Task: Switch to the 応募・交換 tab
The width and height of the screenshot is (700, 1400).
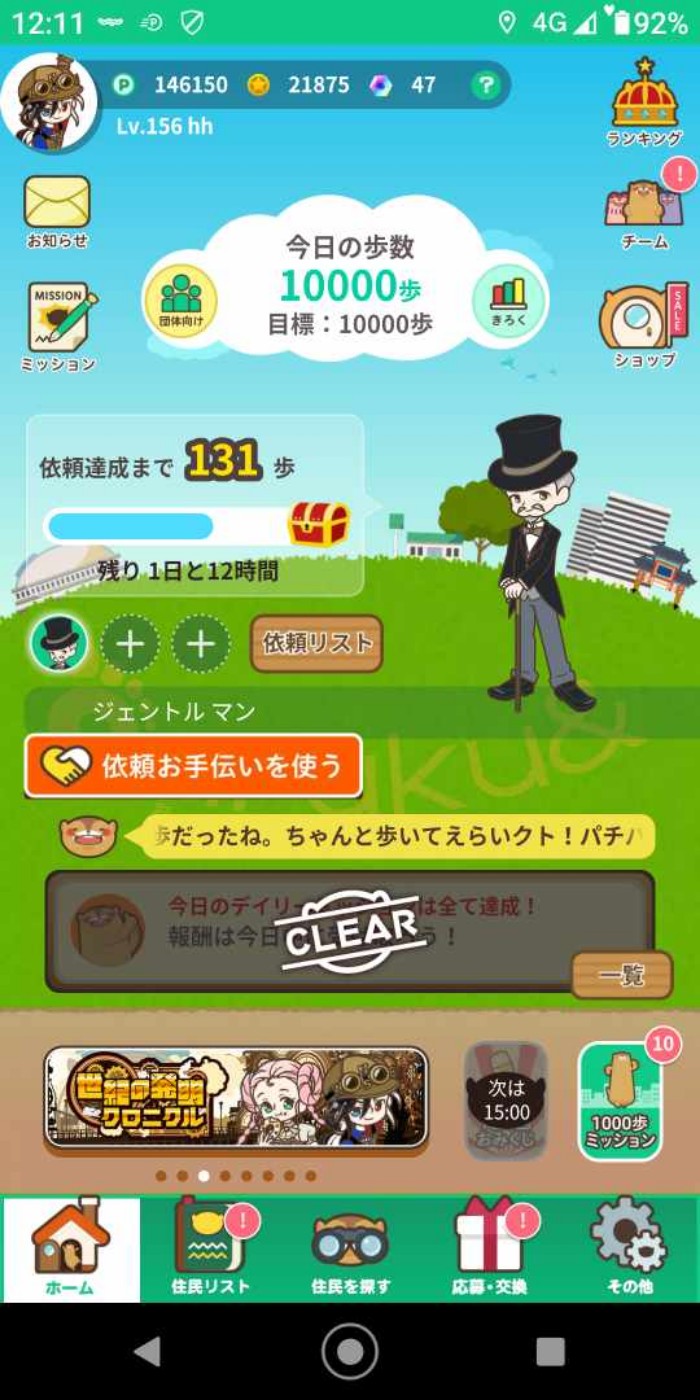Action: [x=490, y=1249]
